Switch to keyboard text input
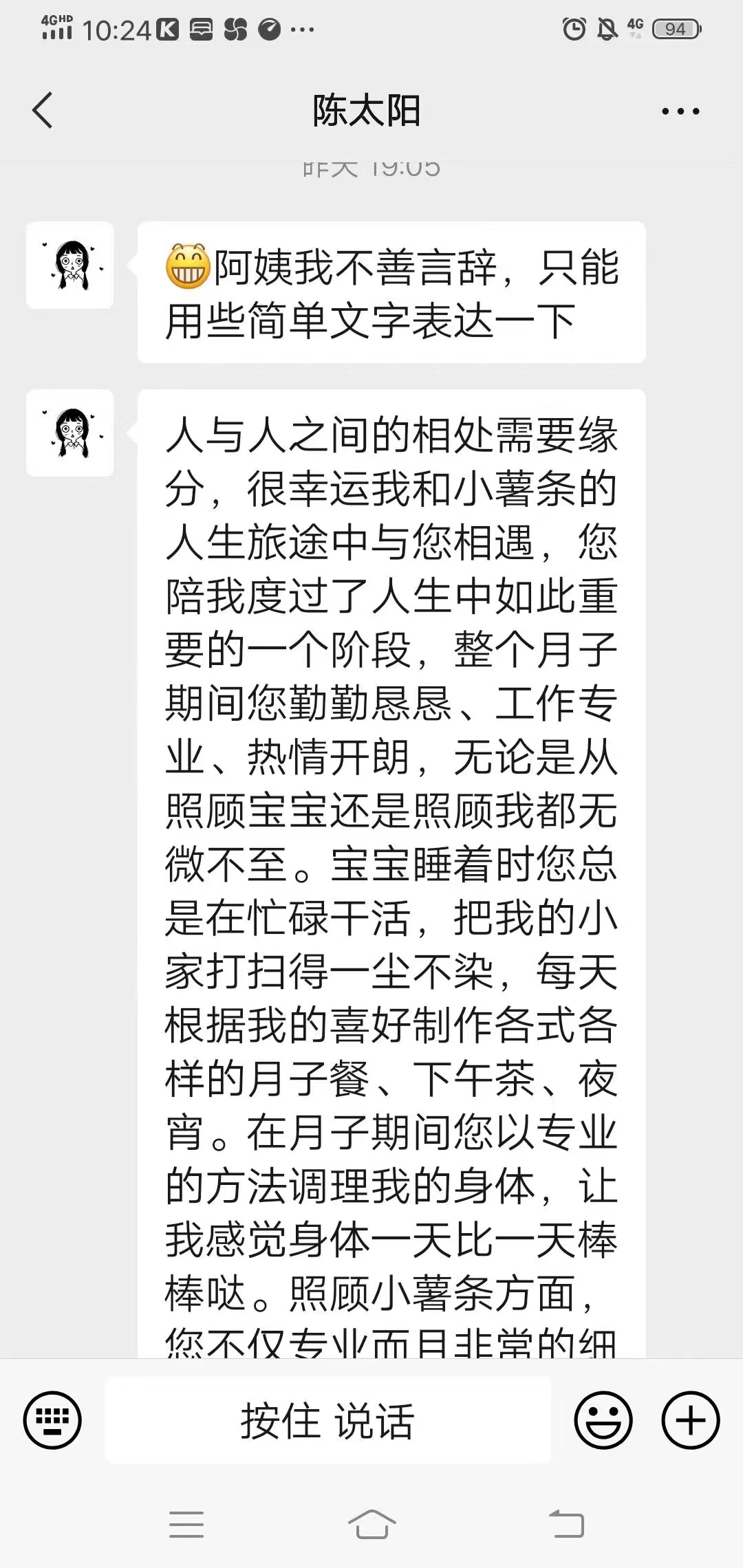This screenshot has width=743, height=1568. 52,1420
